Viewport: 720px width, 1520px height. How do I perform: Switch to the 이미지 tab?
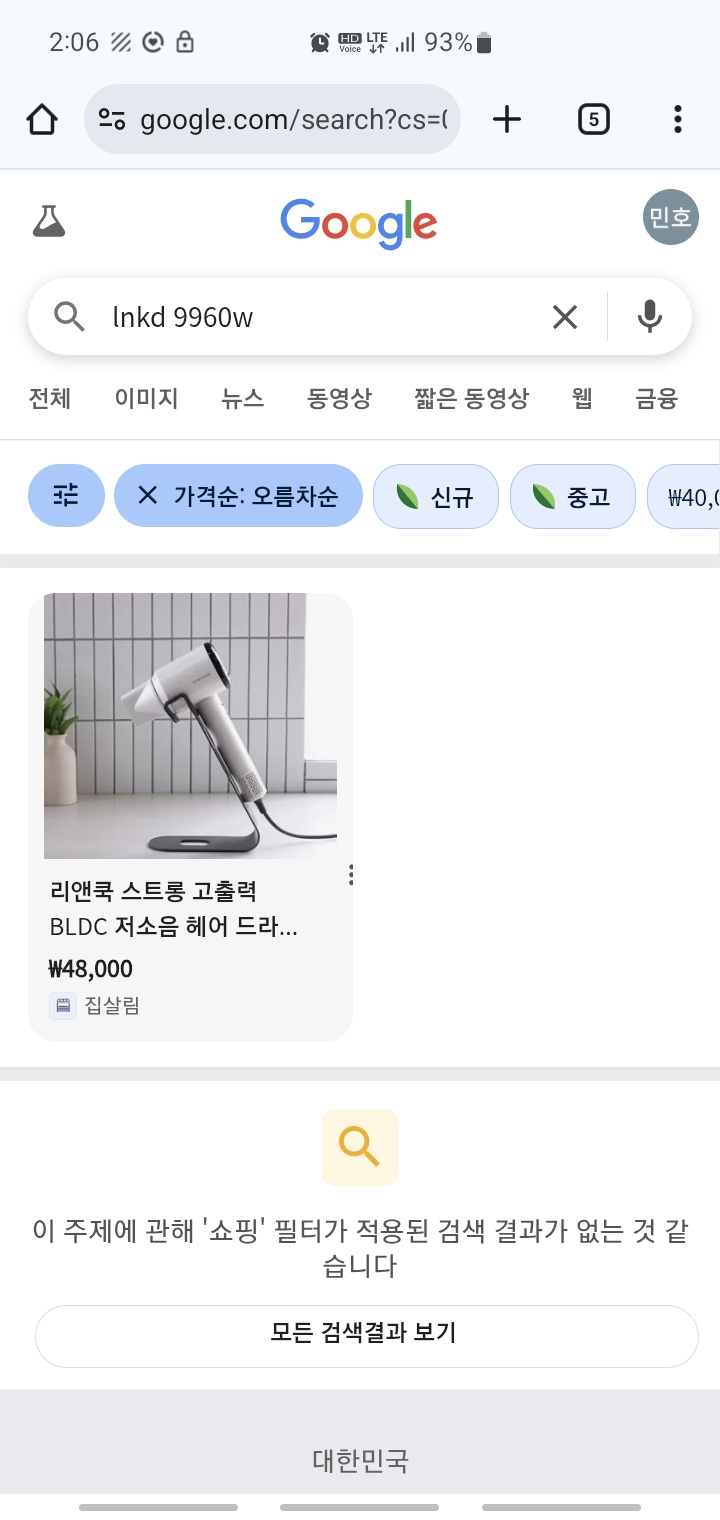coord(146,399)
